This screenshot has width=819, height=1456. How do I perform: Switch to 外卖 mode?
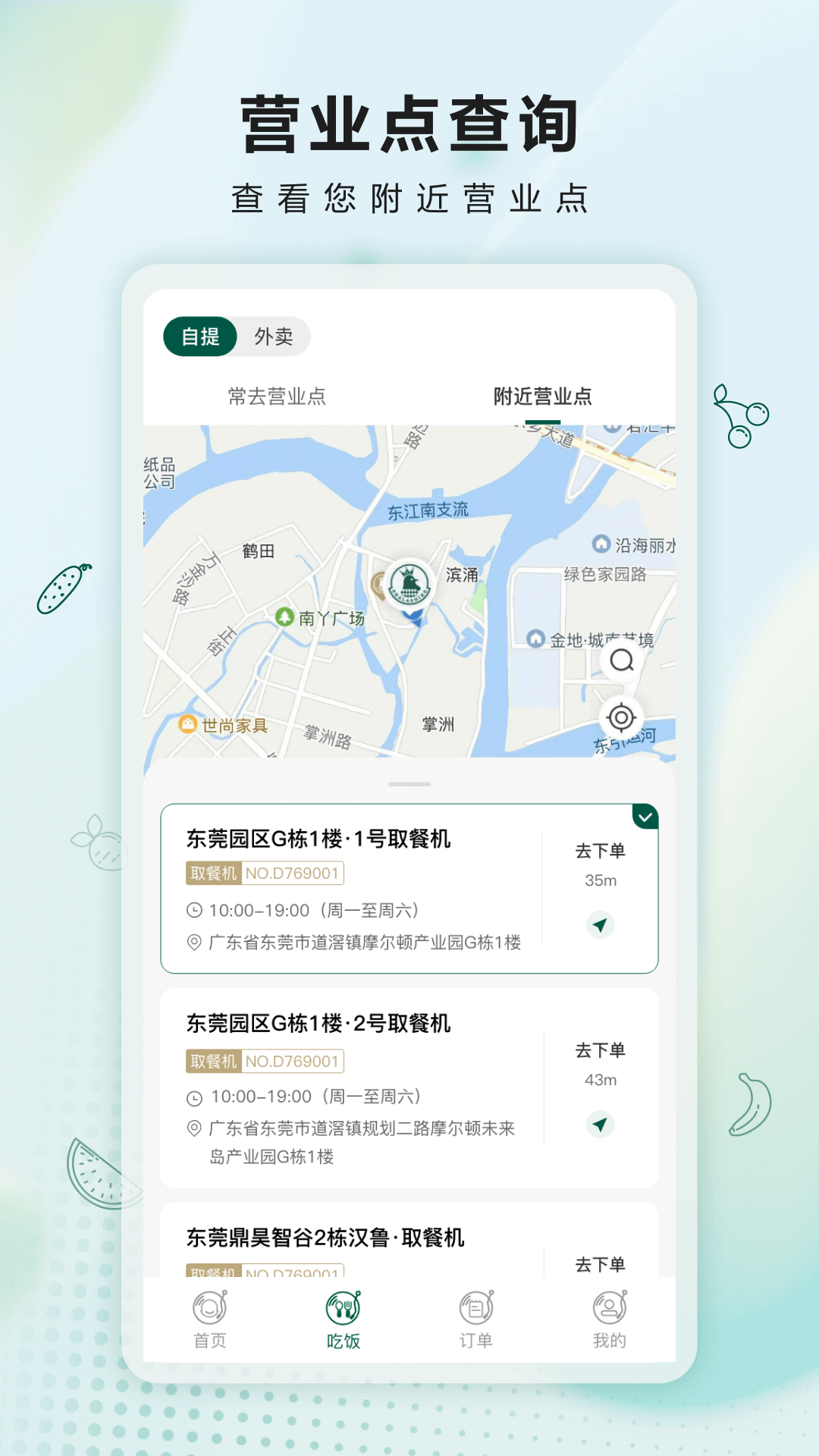tap(275, 337)
